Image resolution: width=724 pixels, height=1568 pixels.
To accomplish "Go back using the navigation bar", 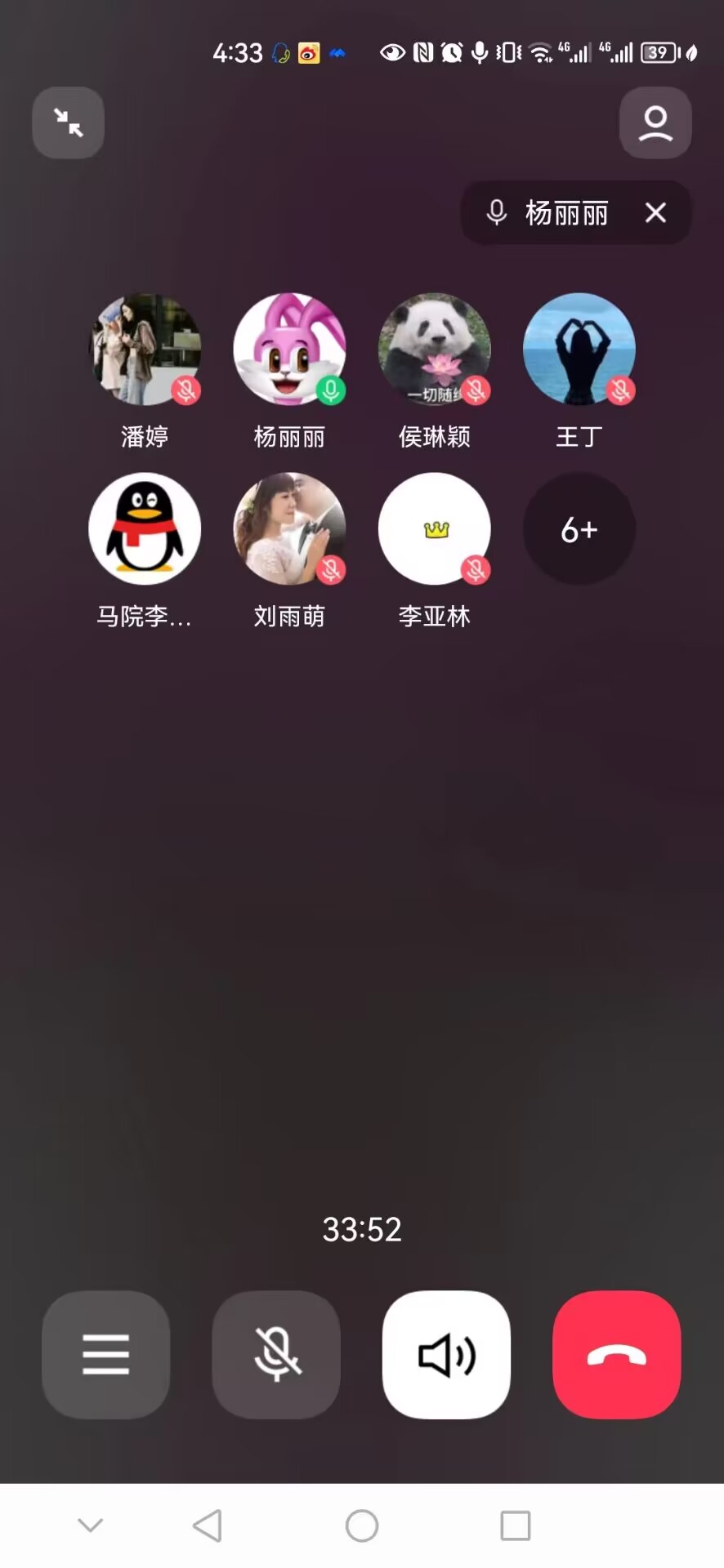I will tap(208, 1525).
